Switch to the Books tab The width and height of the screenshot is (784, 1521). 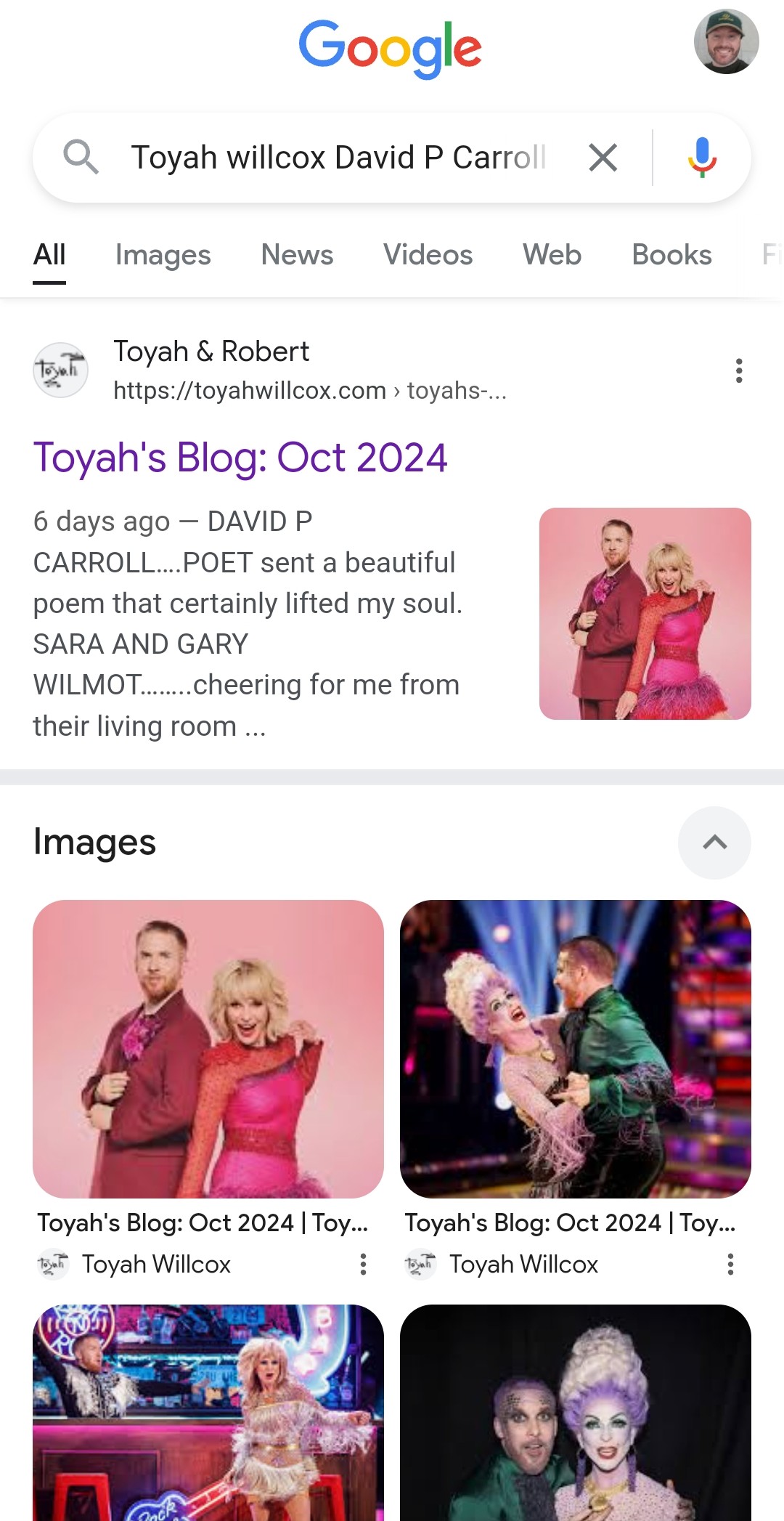[671, 255]
